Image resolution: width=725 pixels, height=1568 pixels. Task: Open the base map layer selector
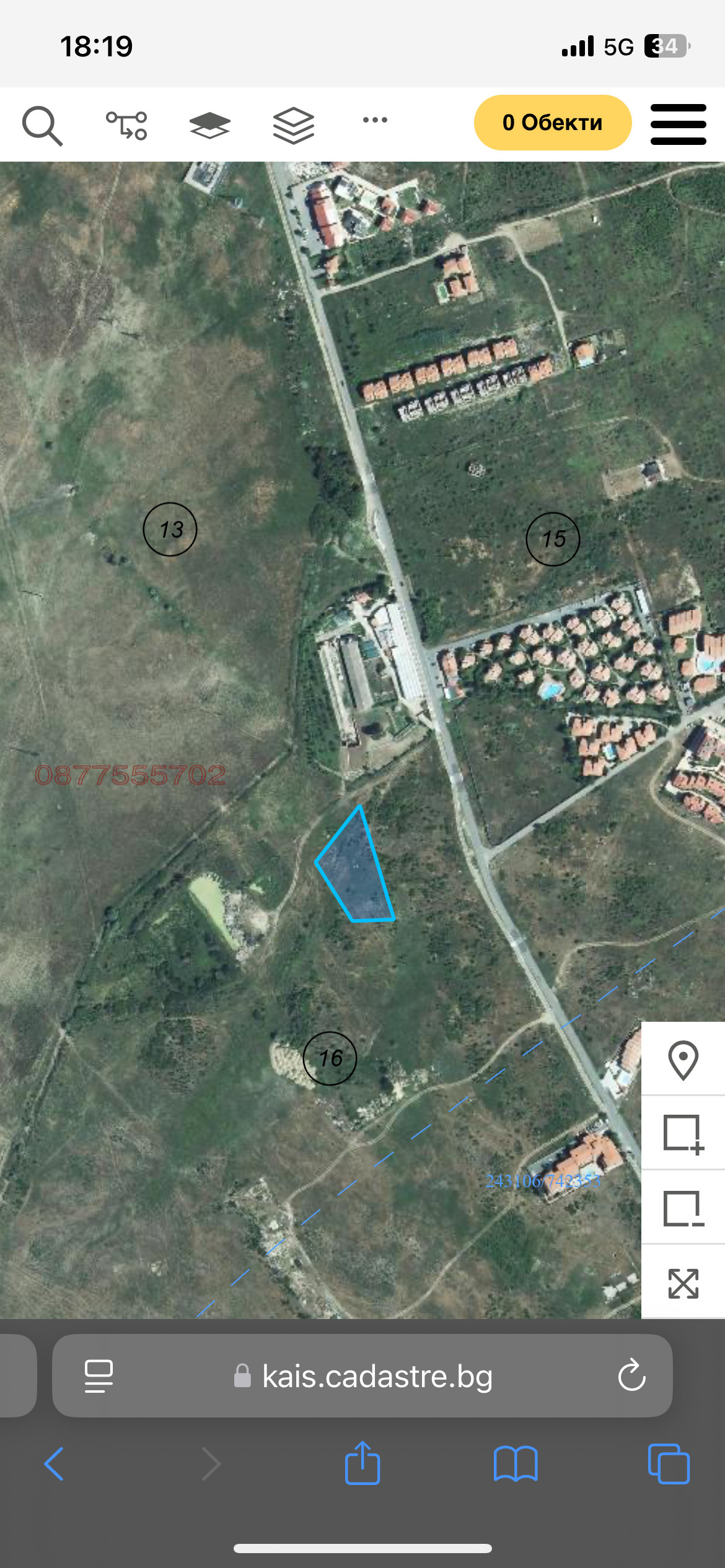pos(209,125)
